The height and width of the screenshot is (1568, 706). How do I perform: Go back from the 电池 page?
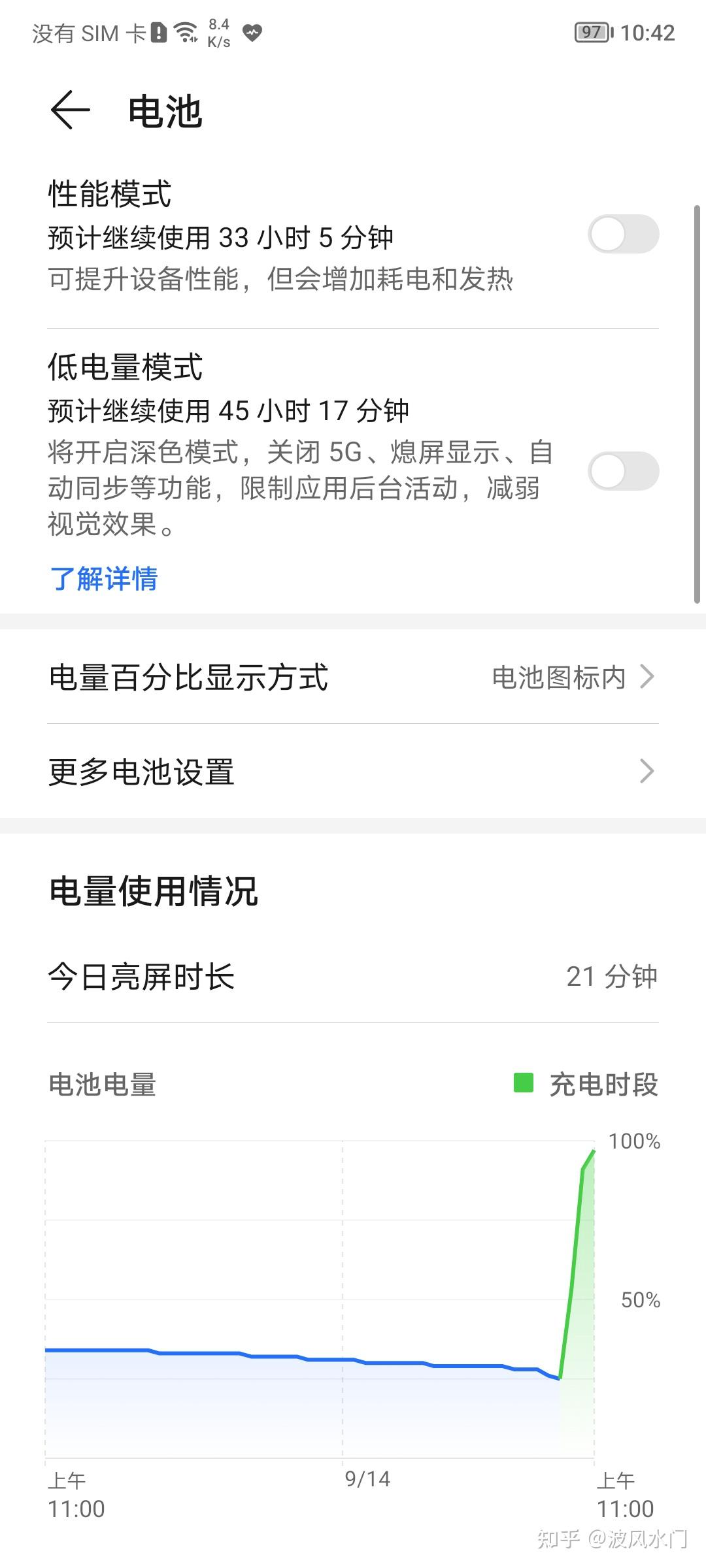[70, 110]
